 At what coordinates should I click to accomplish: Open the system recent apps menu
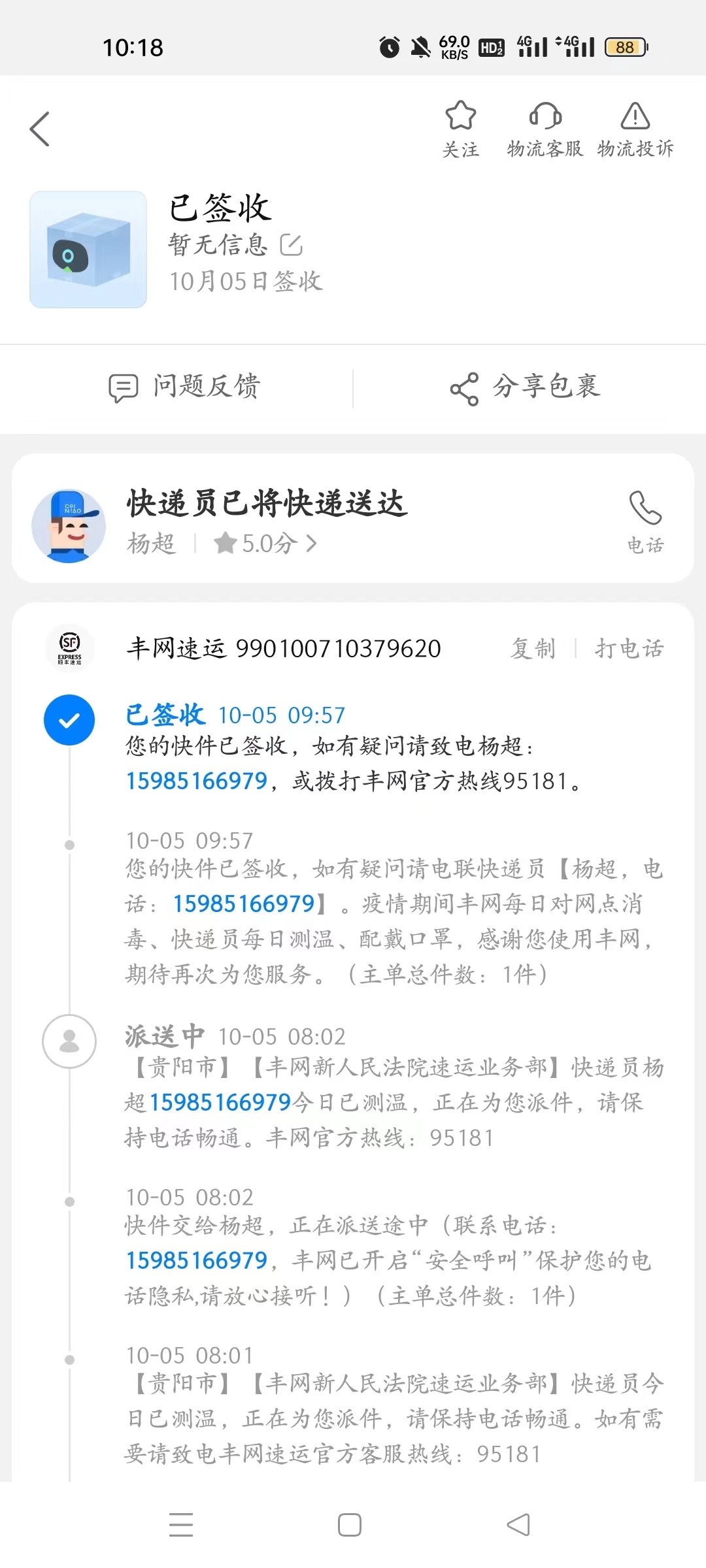point(181,1525)
